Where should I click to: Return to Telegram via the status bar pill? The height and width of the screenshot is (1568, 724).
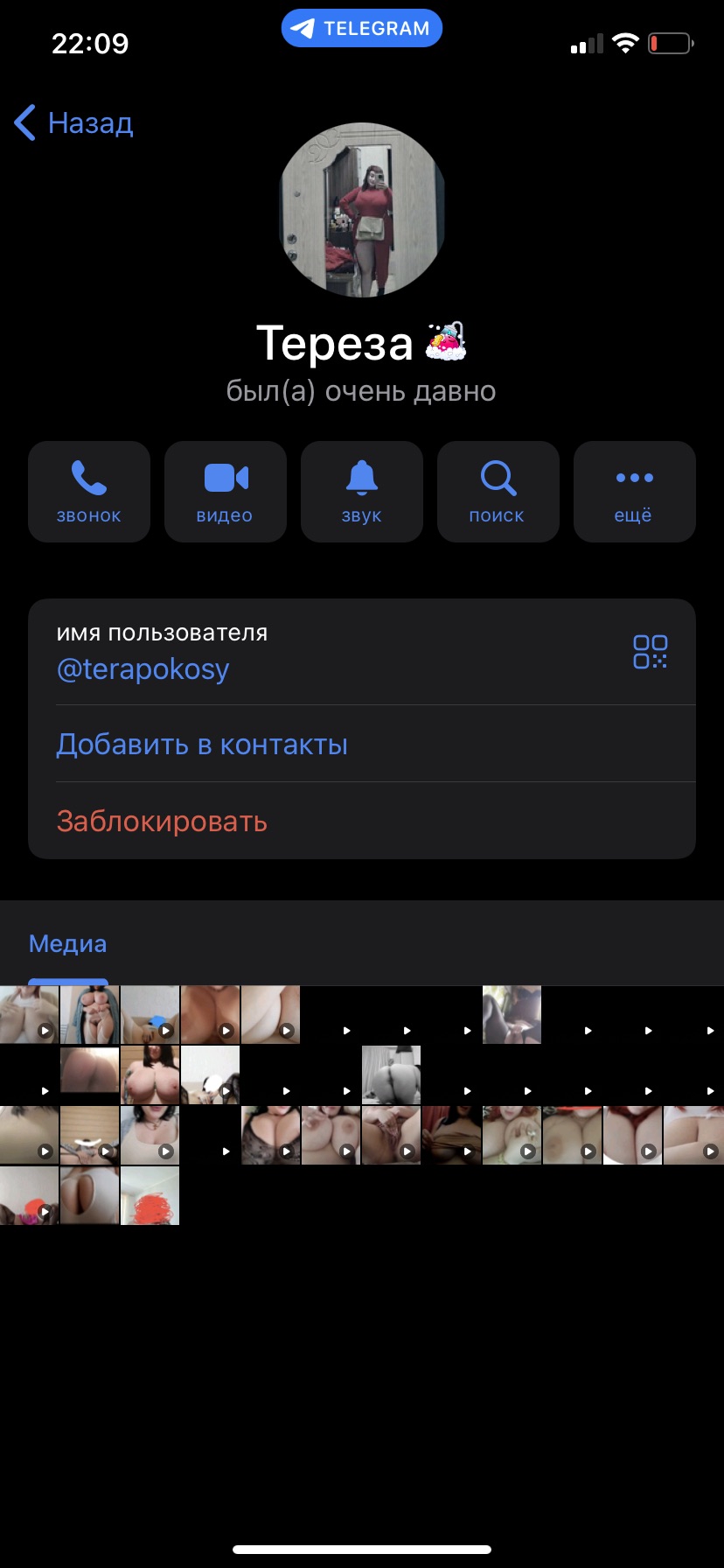pos(362,28)
